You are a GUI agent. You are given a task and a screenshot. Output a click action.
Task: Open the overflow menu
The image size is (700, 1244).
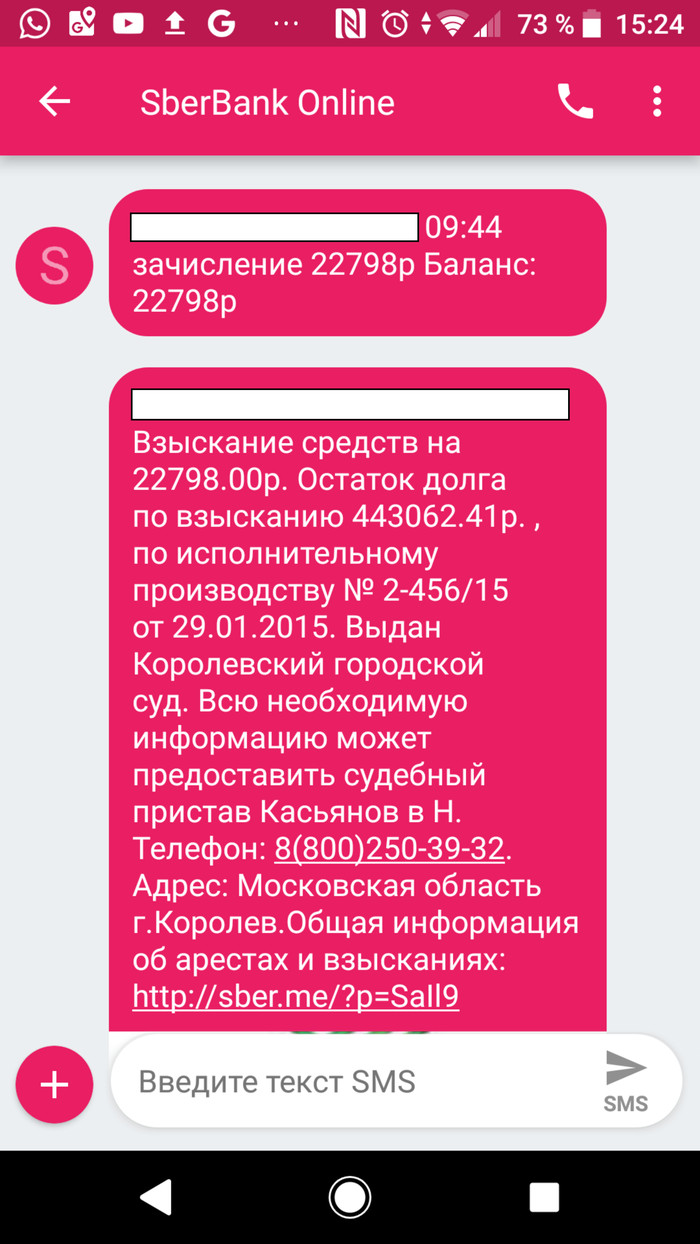click(x=657, y=101)
